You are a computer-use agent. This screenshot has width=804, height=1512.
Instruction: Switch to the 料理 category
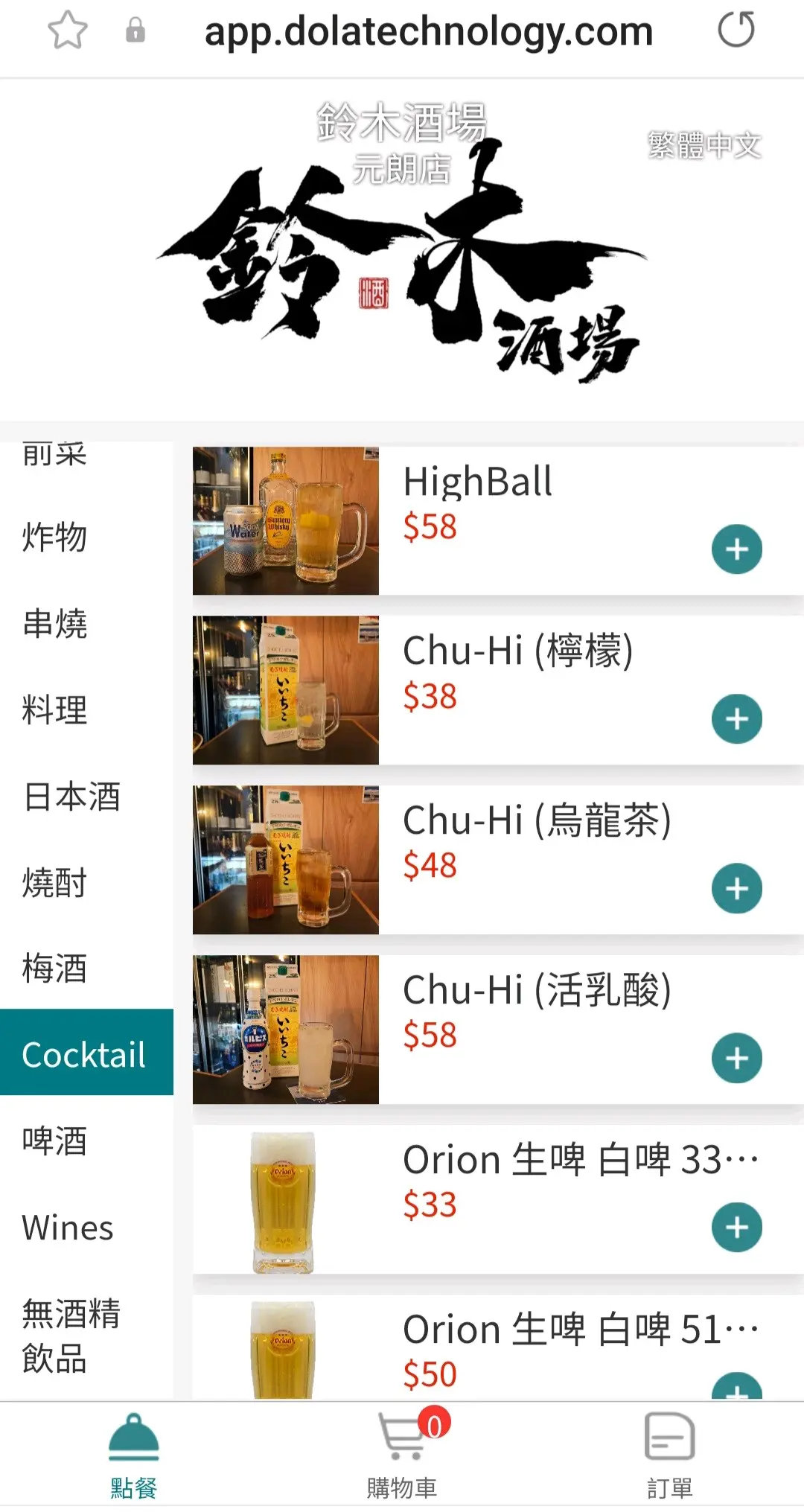(55, 709)
